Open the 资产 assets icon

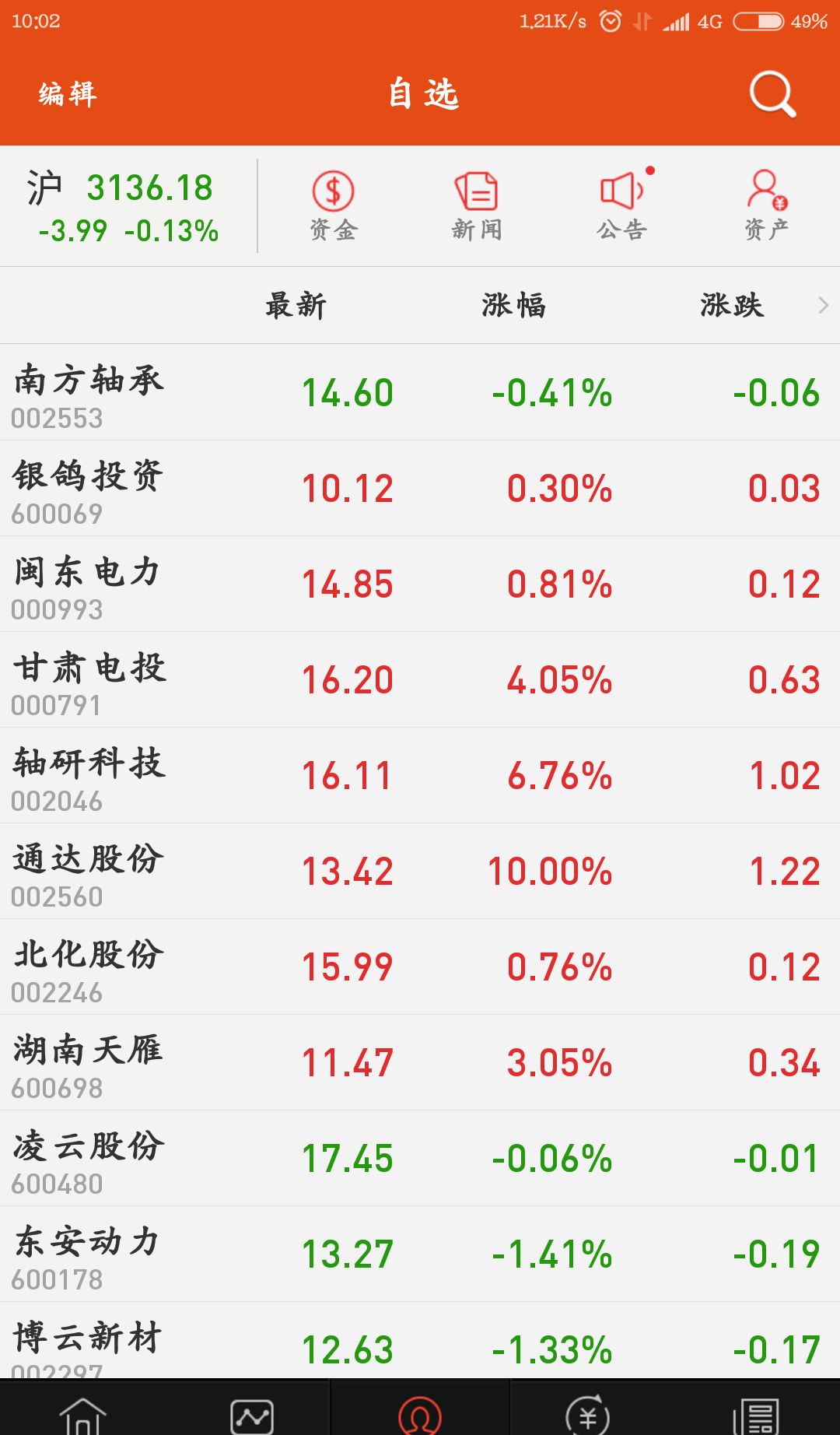coord(766,204)
